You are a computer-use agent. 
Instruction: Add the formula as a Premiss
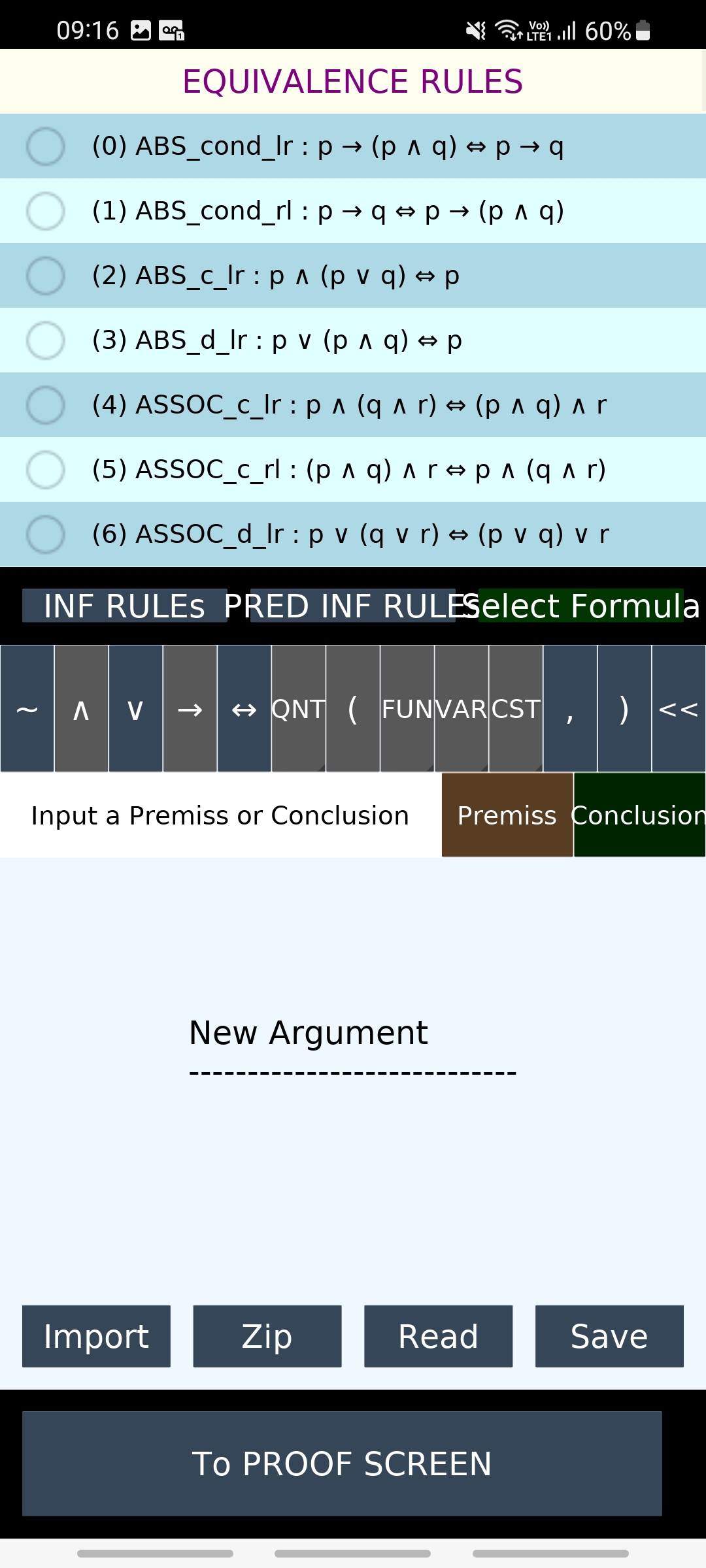507,815
